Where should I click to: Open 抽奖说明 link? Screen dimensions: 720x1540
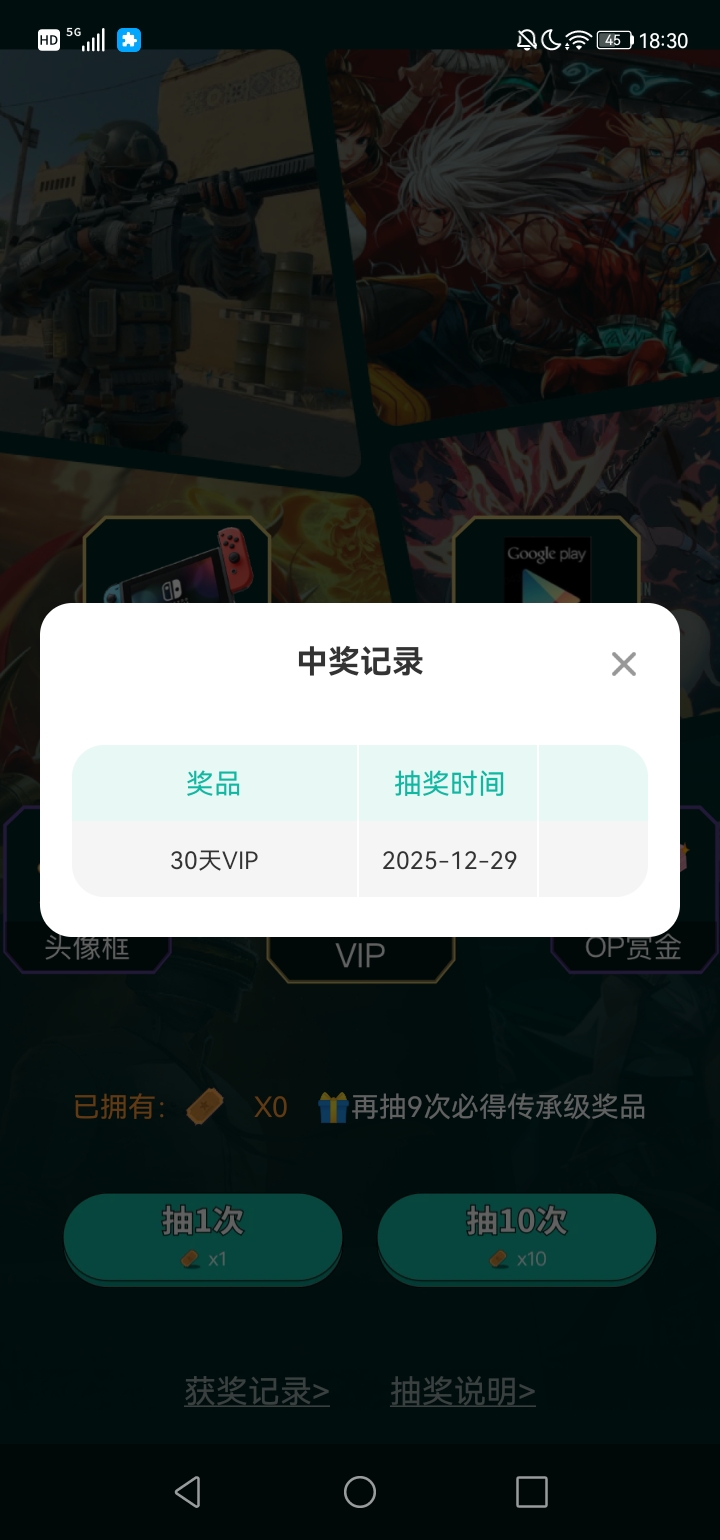(463, 1392)
